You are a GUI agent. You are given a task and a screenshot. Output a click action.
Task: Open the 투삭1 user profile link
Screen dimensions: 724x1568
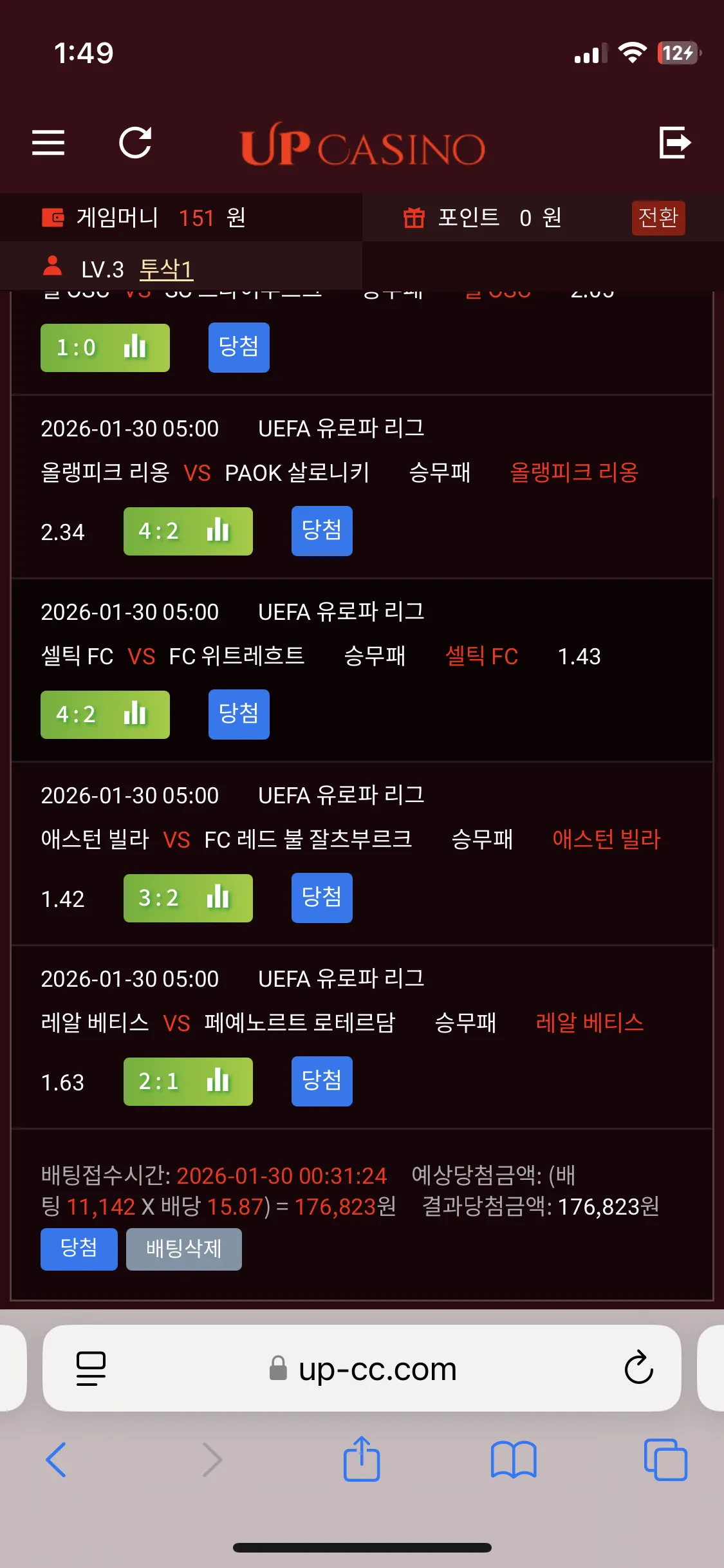166,269
